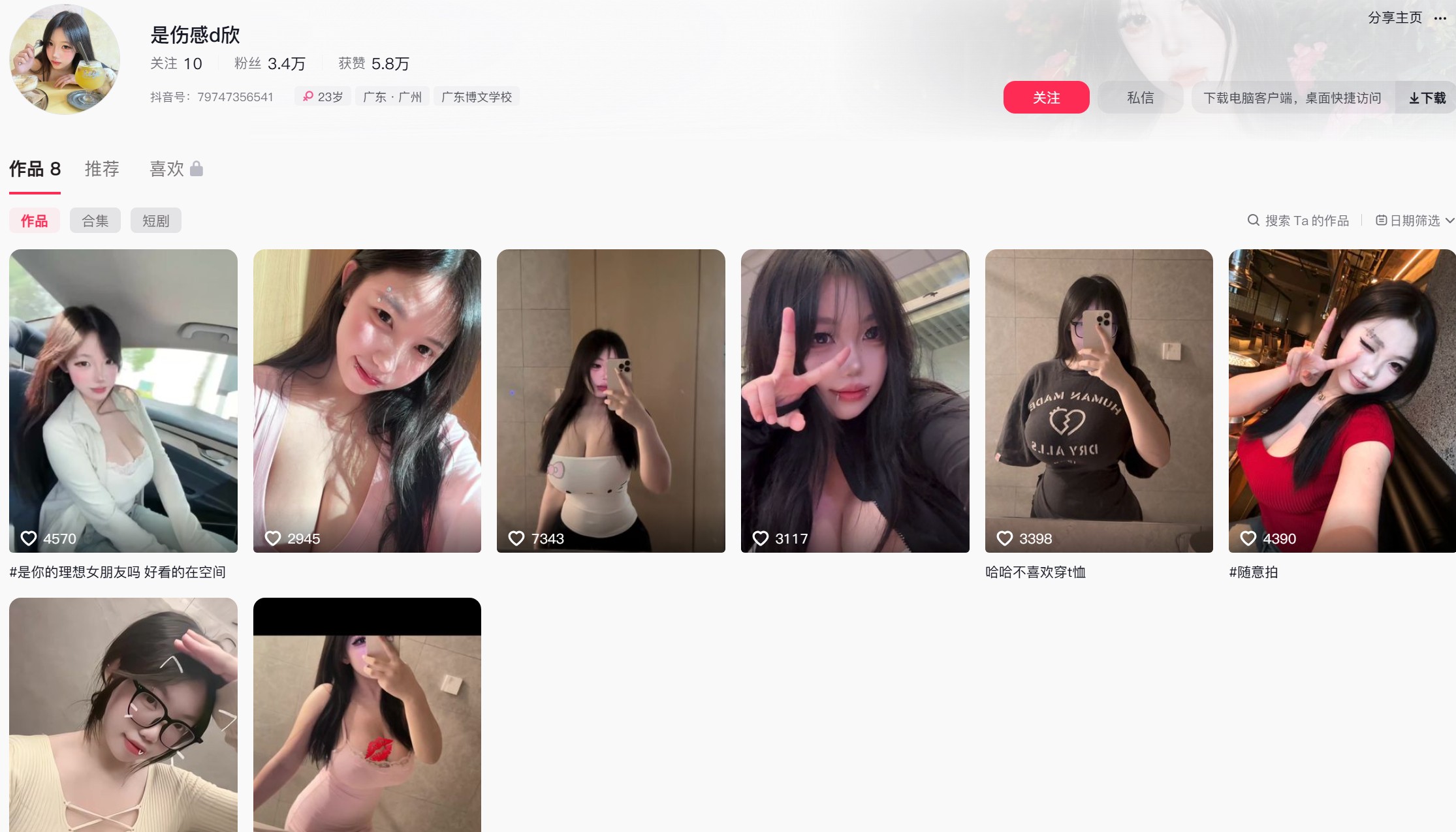Tap 分享主页 to share this profile
The image size is (1456, 832).
pos(1395,18)
